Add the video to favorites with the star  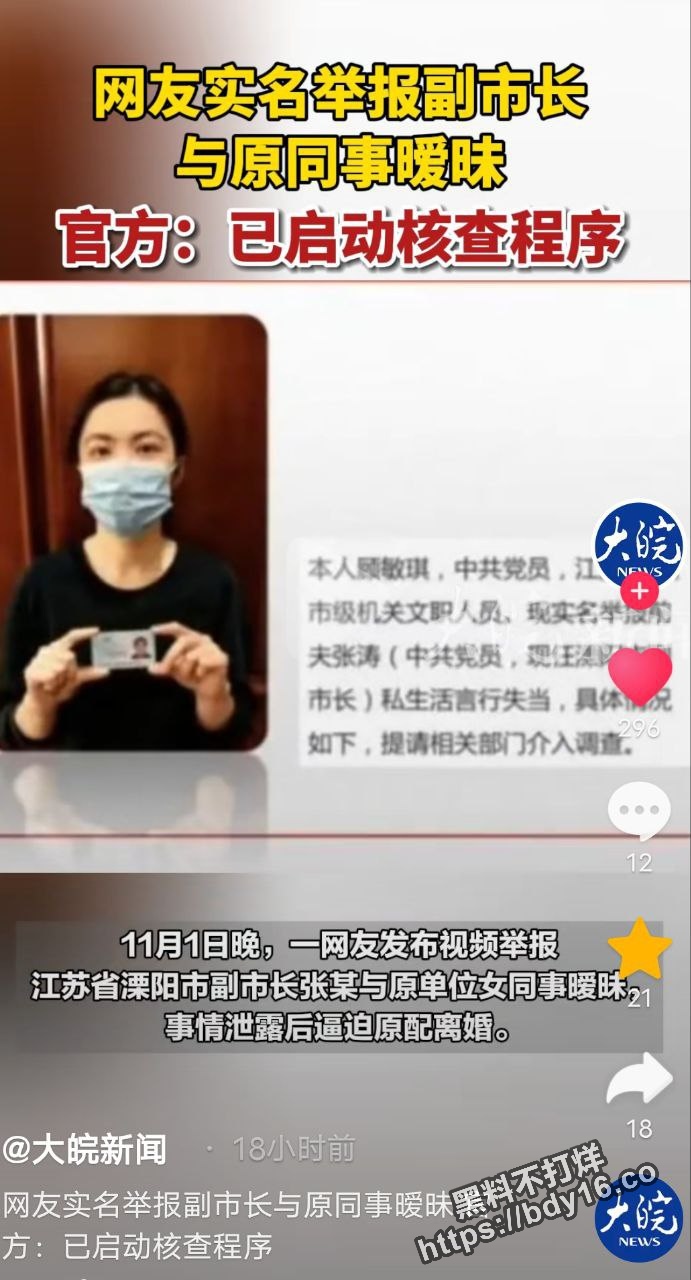point(639,949)
